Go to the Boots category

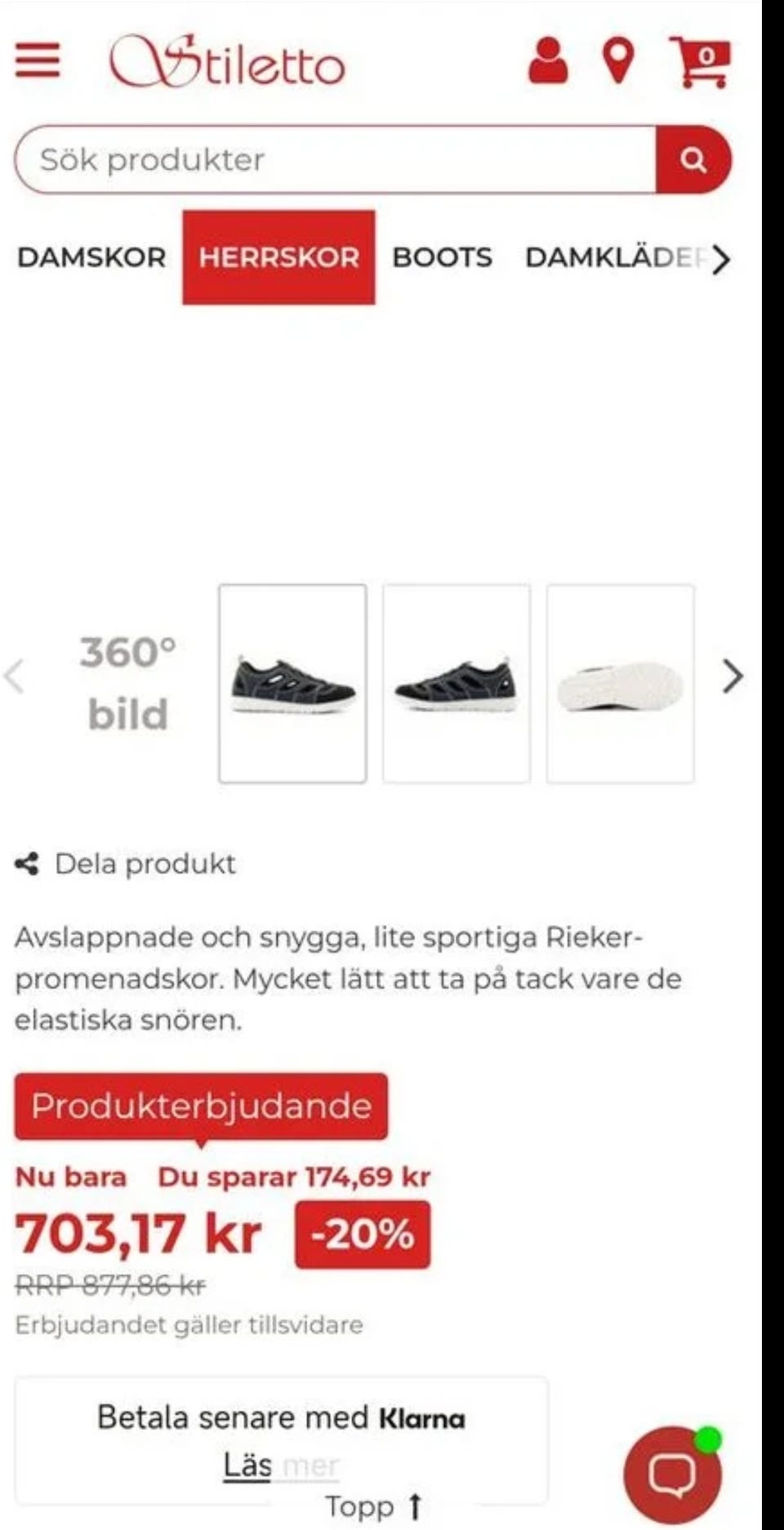tap(442, 257)
